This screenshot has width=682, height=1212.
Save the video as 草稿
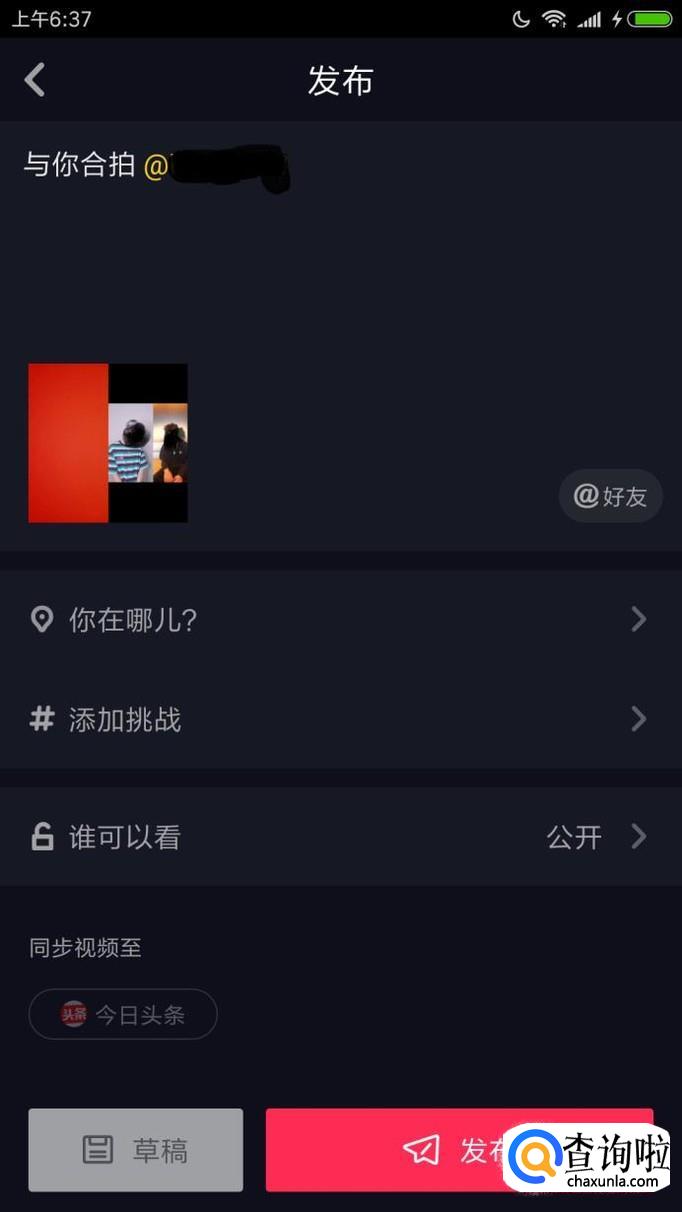coord(136,1150)
